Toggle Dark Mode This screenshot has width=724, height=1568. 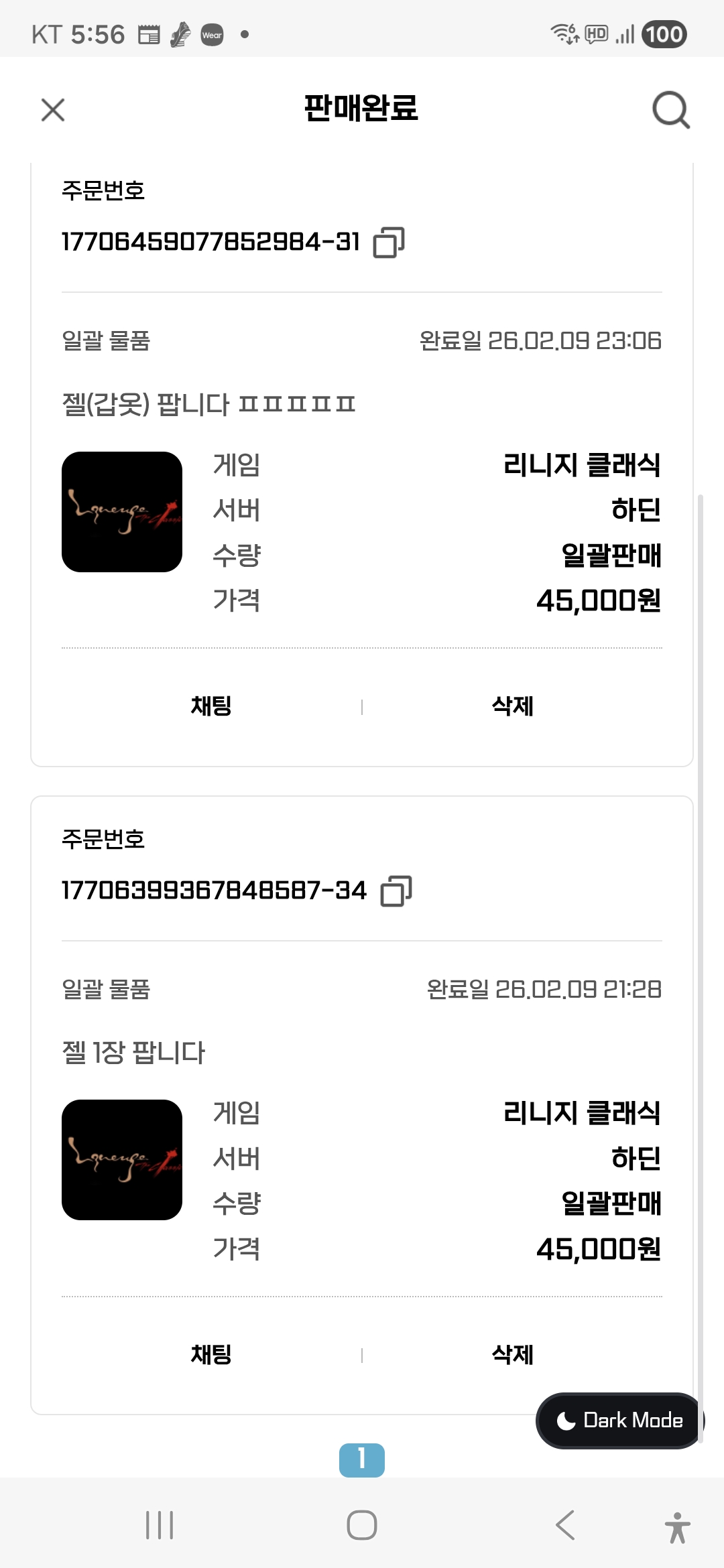click(x=620, y=1421)
